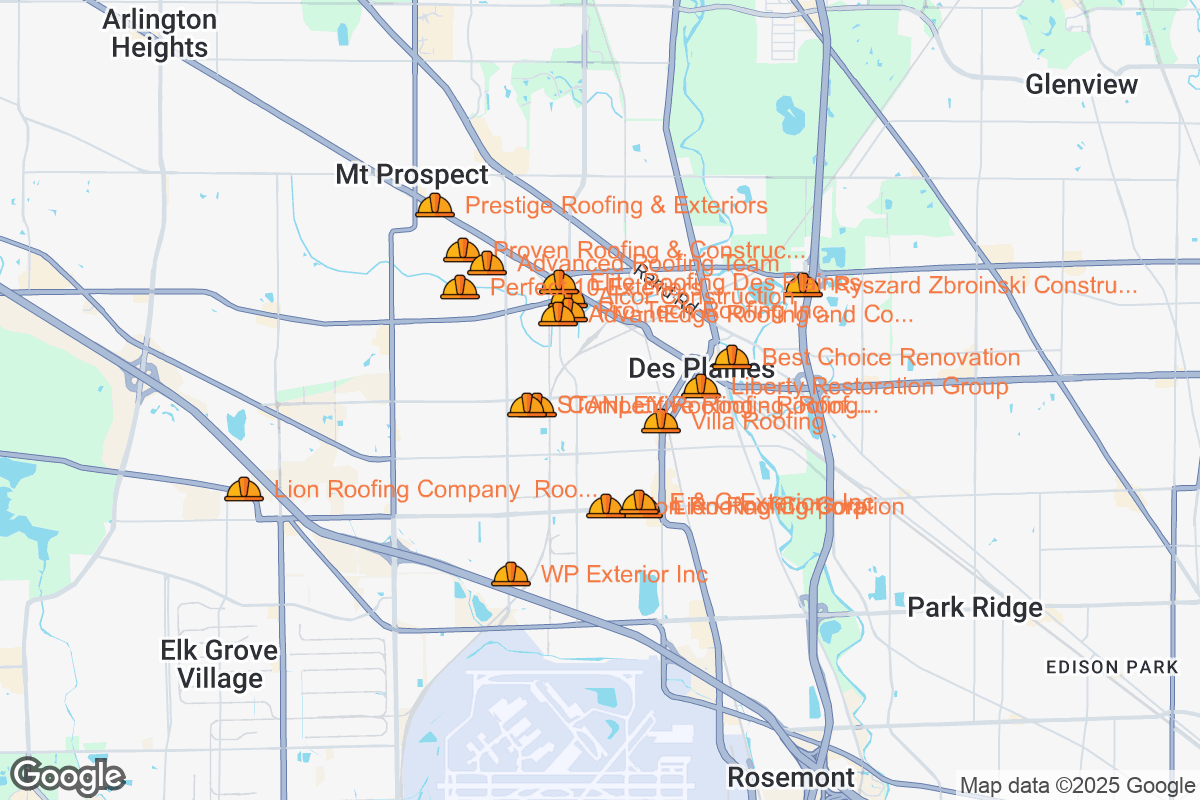
Task: Open the Villa Roofing map pin
Action: tap(660, 422)
